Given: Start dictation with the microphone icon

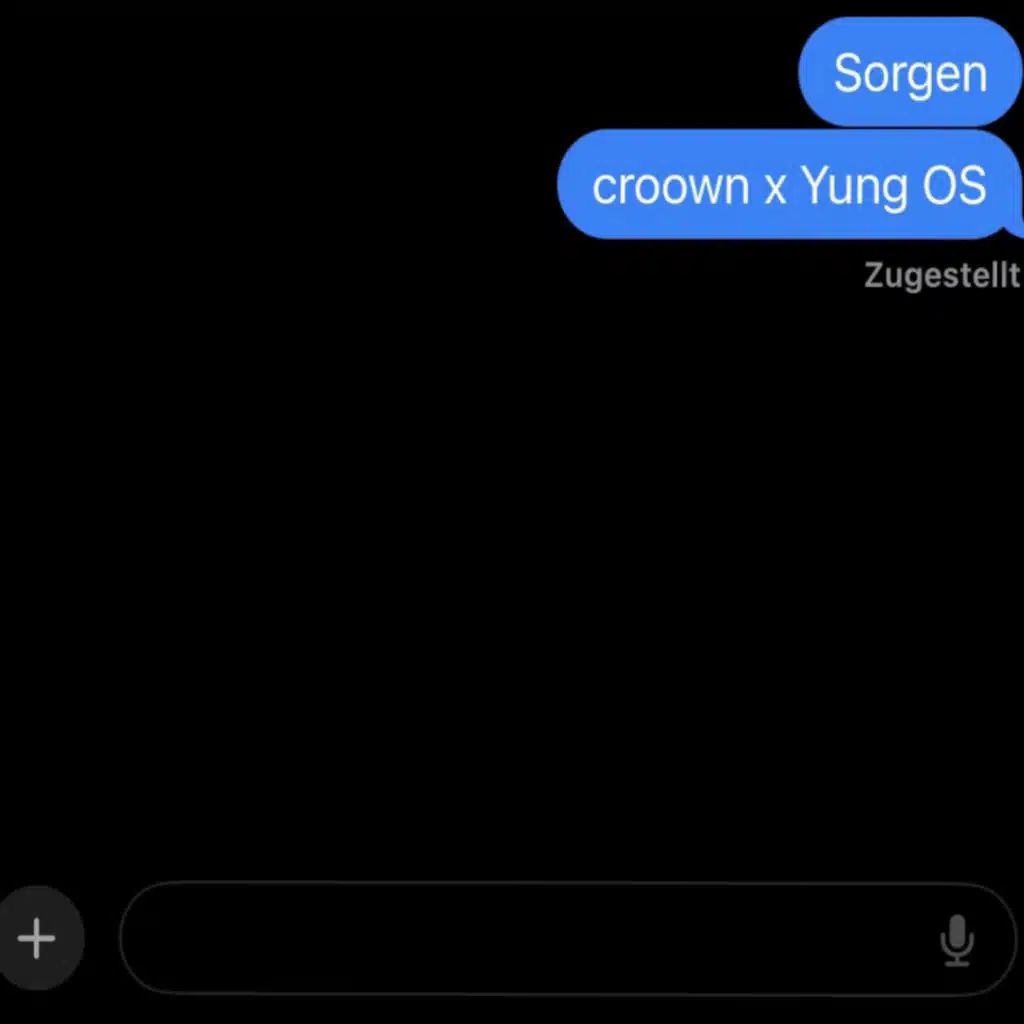Looking at the screenshot, I should tap(957, 940).
